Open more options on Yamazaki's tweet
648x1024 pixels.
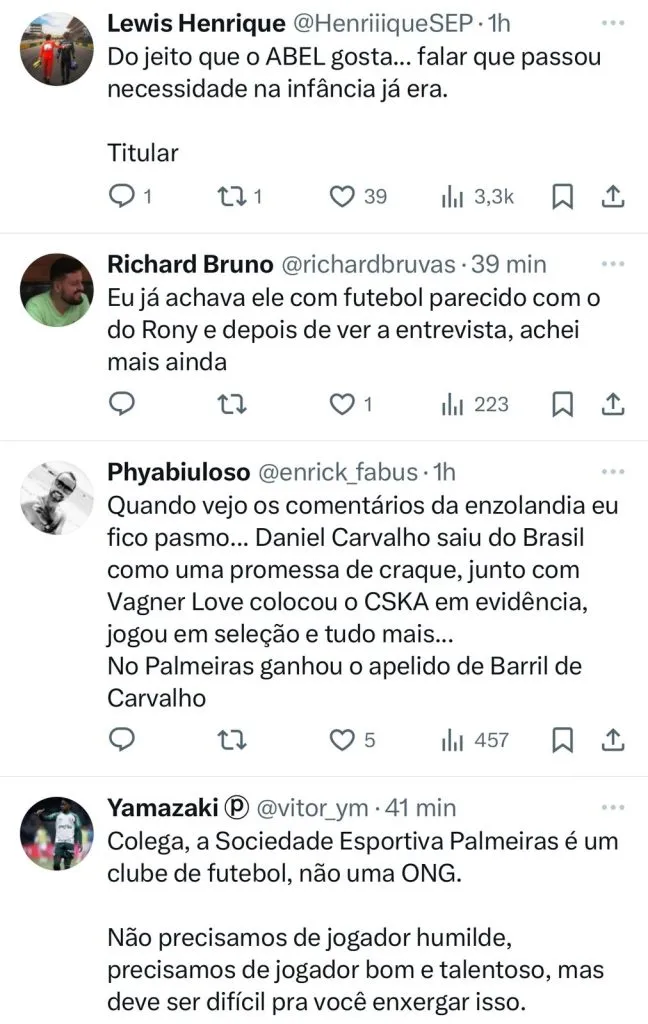pos(611,806)
